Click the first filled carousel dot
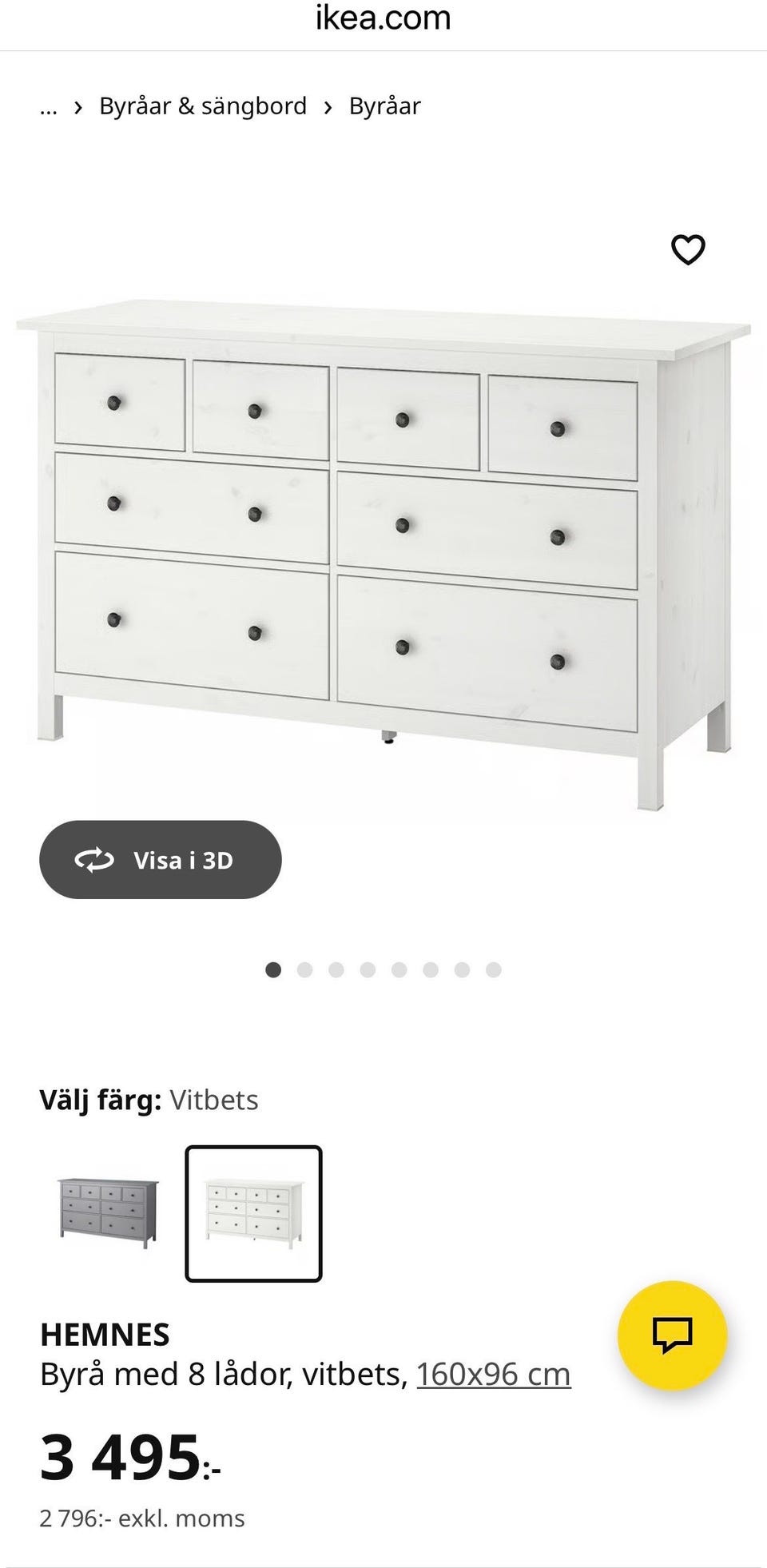The height and width of the screenshot is (1568, 767). pyautogui.click(x=273, y=969)
